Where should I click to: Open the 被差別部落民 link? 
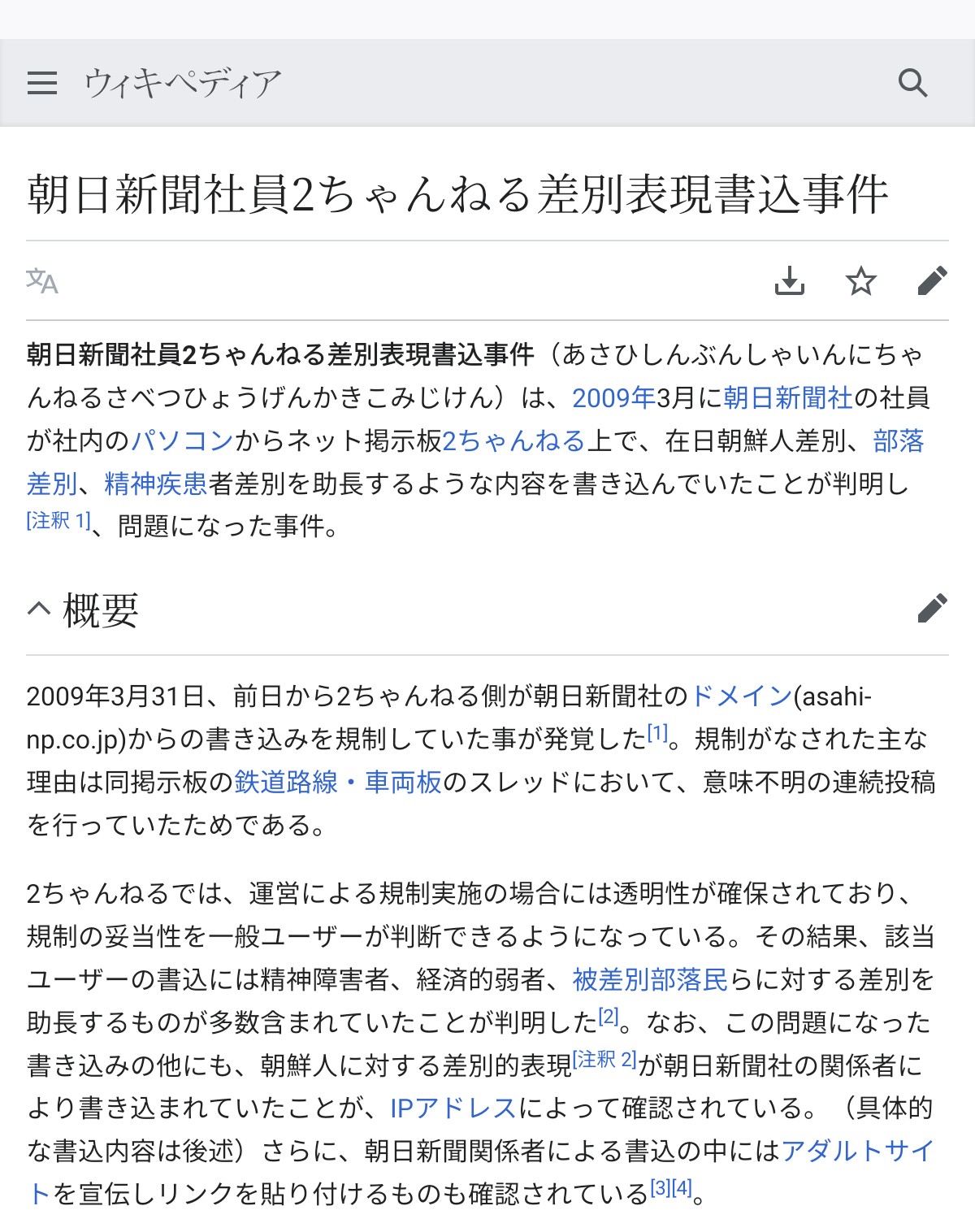click(650, 980)
